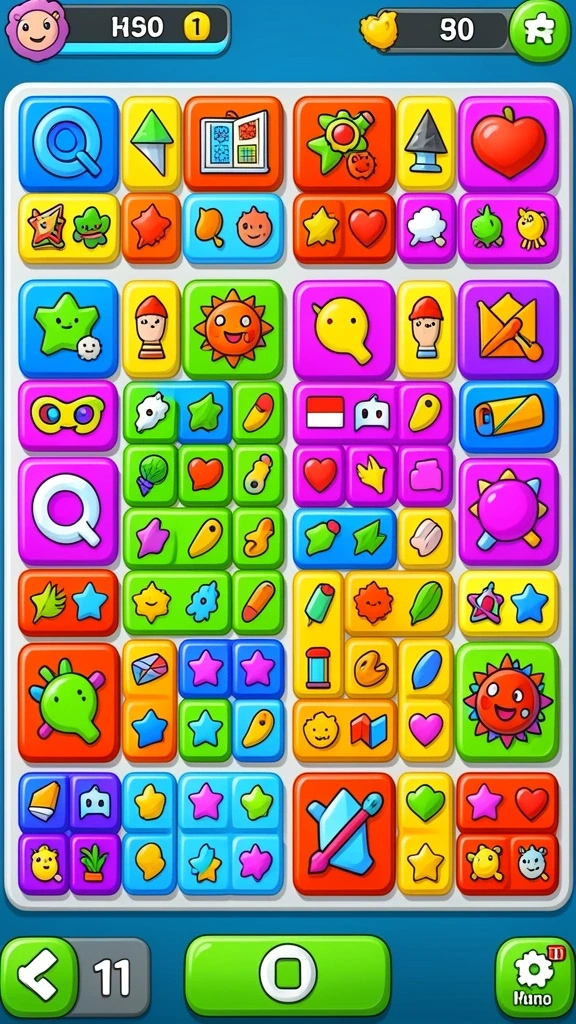Open the green puzzle piece button

539,30
